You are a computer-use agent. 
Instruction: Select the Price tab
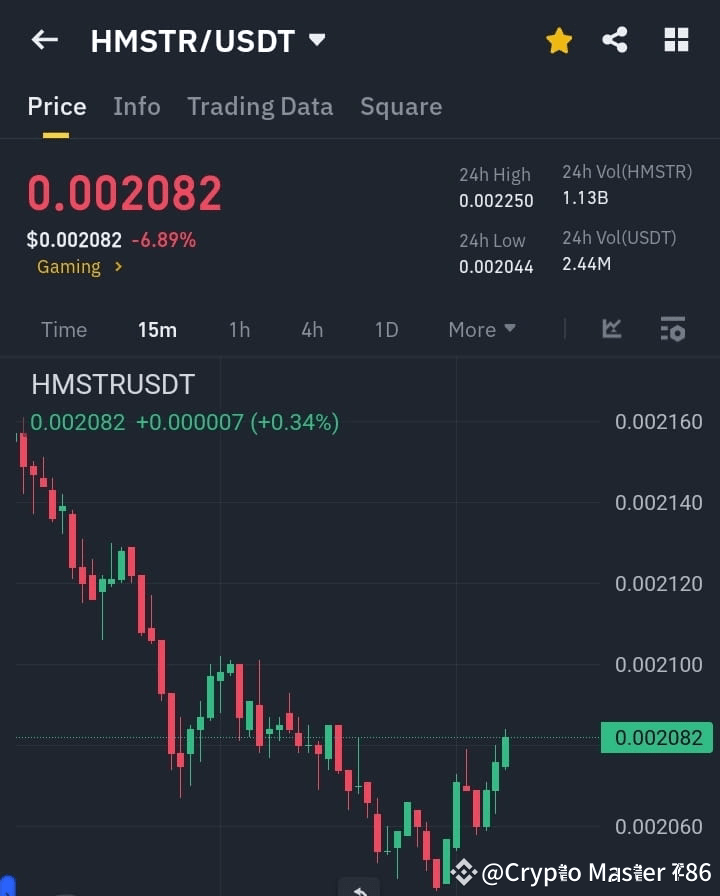(x=56, y=106)
